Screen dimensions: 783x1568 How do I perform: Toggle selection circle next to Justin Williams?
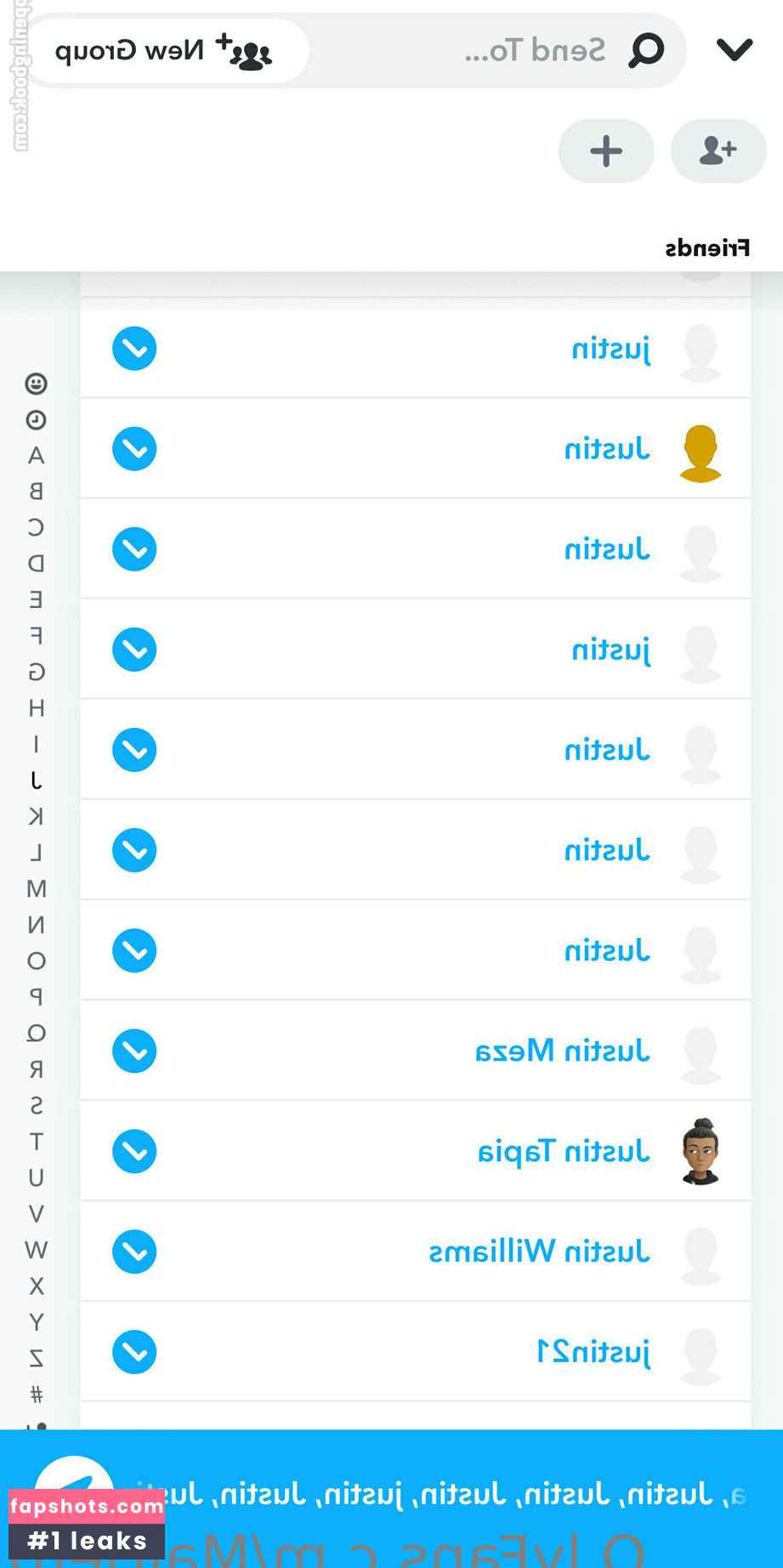[x=134, y=1251]
